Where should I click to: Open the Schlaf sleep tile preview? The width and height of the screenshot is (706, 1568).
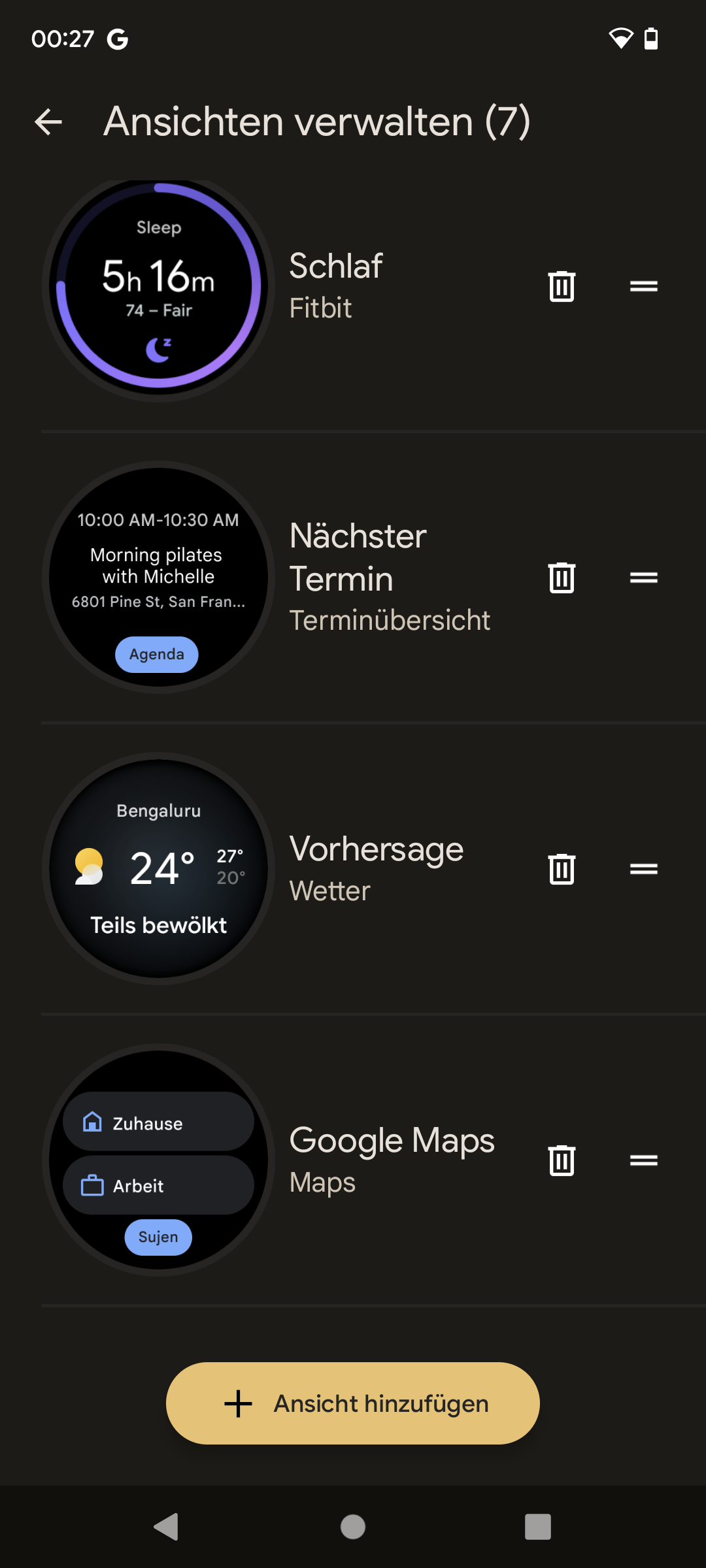tap(159, 287)
